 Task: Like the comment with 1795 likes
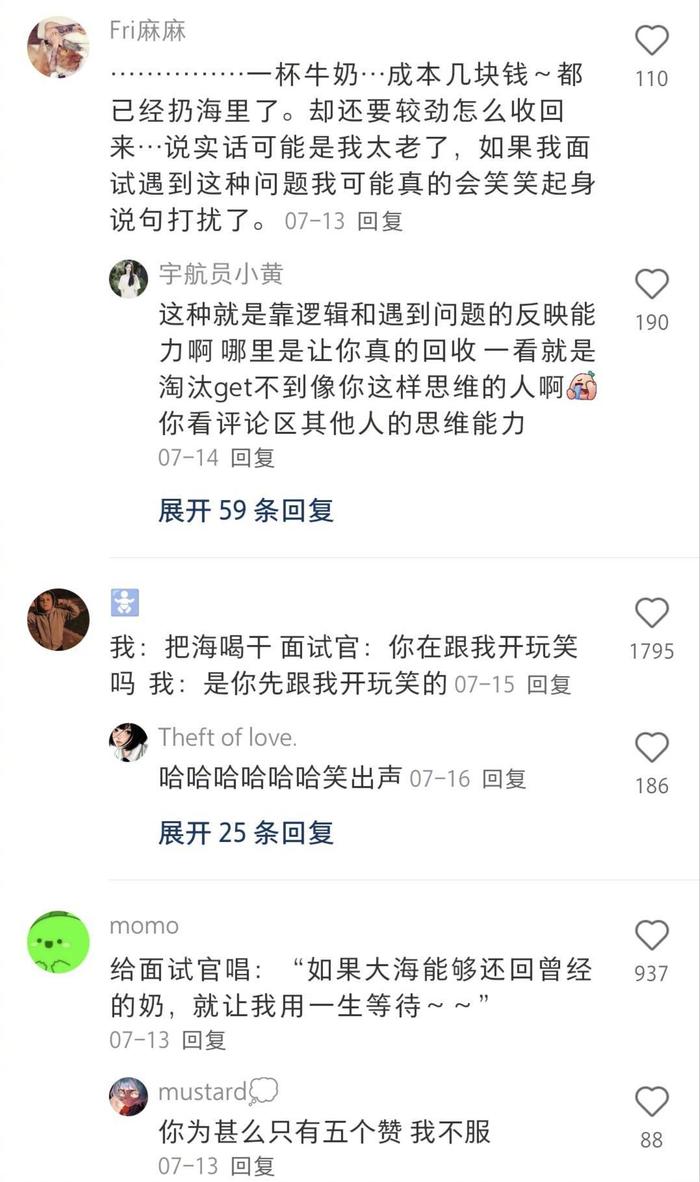coord(652,613)
